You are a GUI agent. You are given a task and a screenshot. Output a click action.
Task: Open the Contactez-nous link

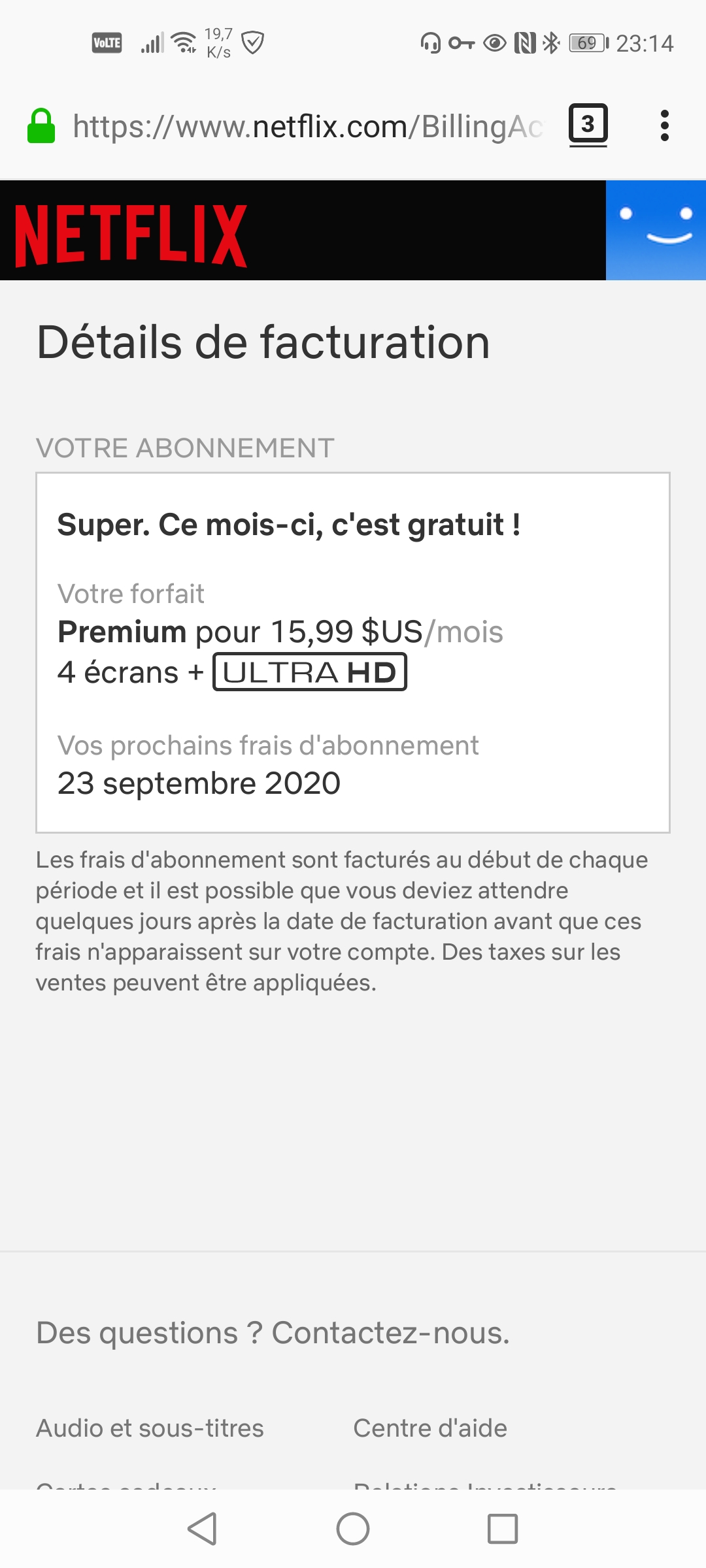[x=390, y=1333]
